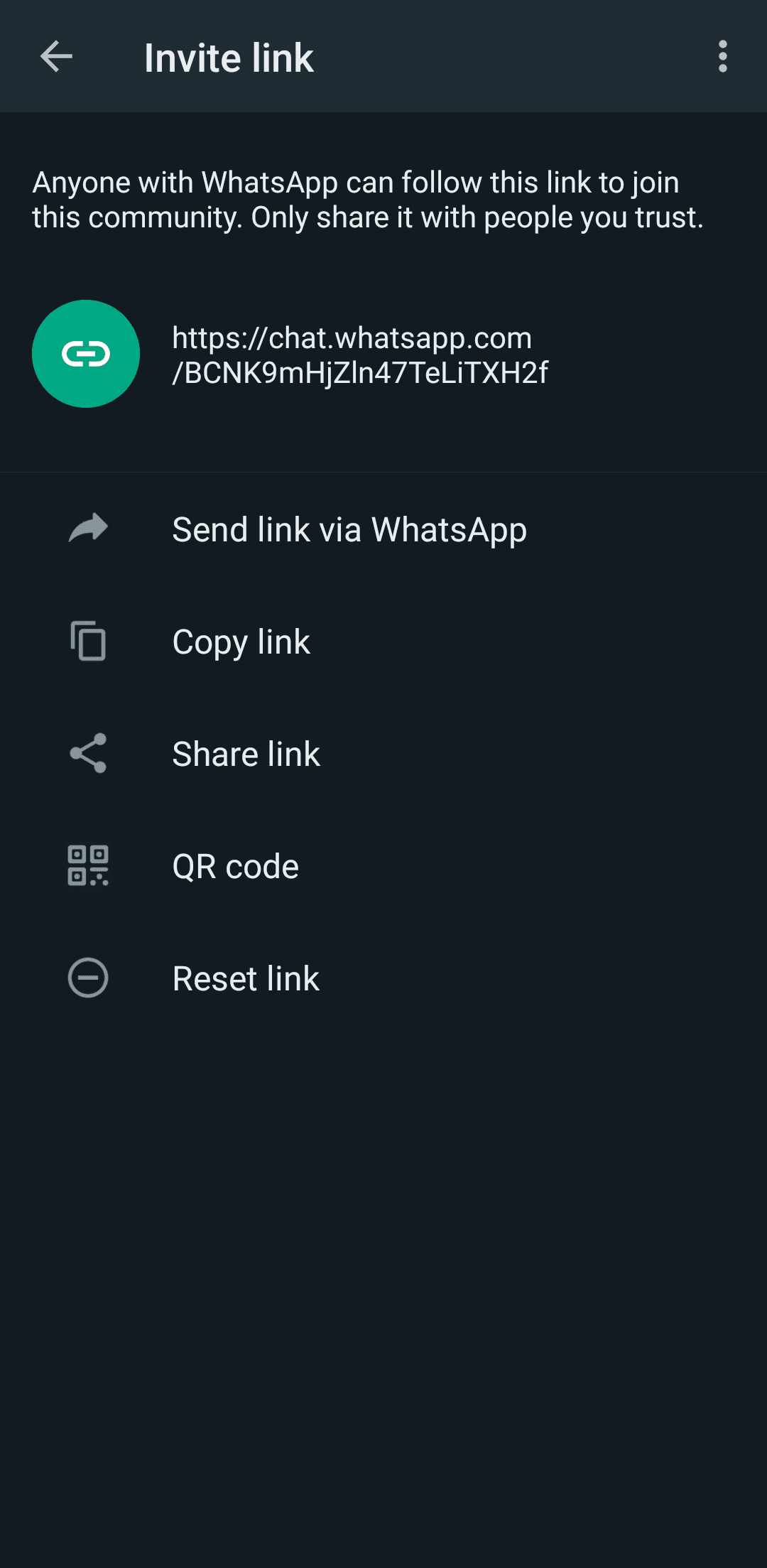The width and height of the screenshot is (767, 1568).
Task: Tap the Invite link title text
Action: (x=229, y=57)
